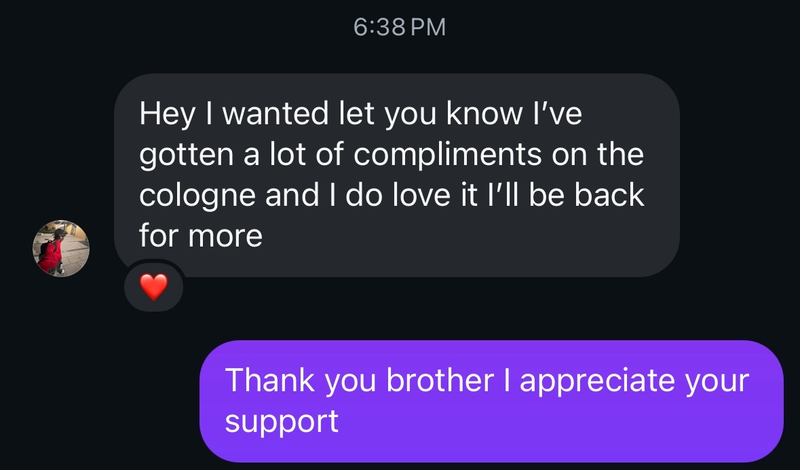Screen dimensions: 800x470
Task: Open the sender's profile picture avatar
Action: (x=62, y=248)
